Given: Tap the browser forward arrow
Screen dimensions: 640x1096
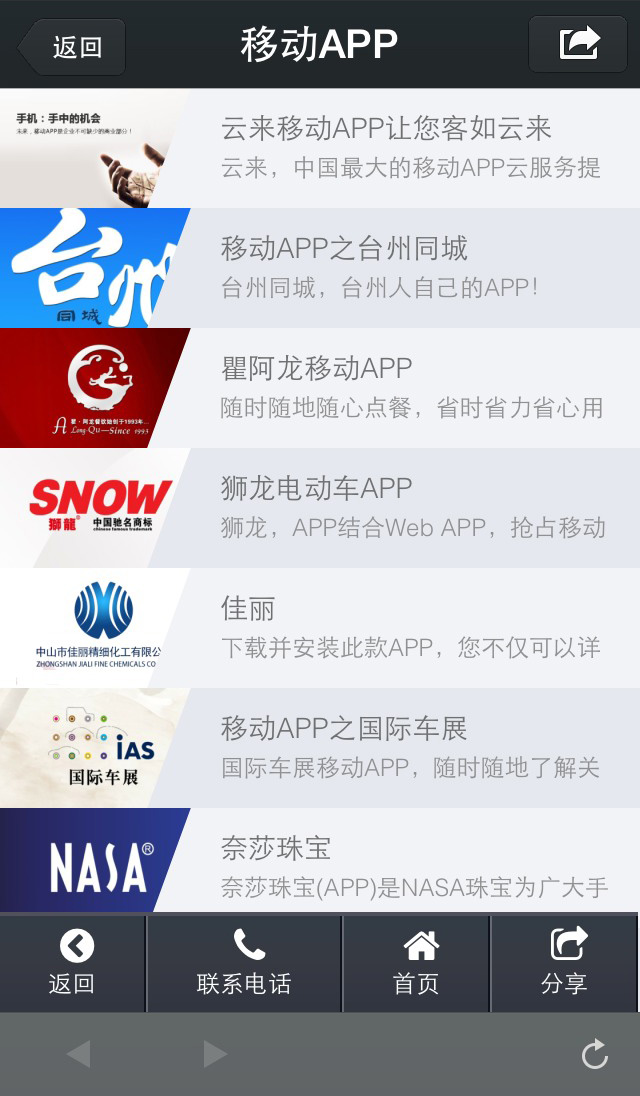Looking at the screenshot, I should point(215,1054).
